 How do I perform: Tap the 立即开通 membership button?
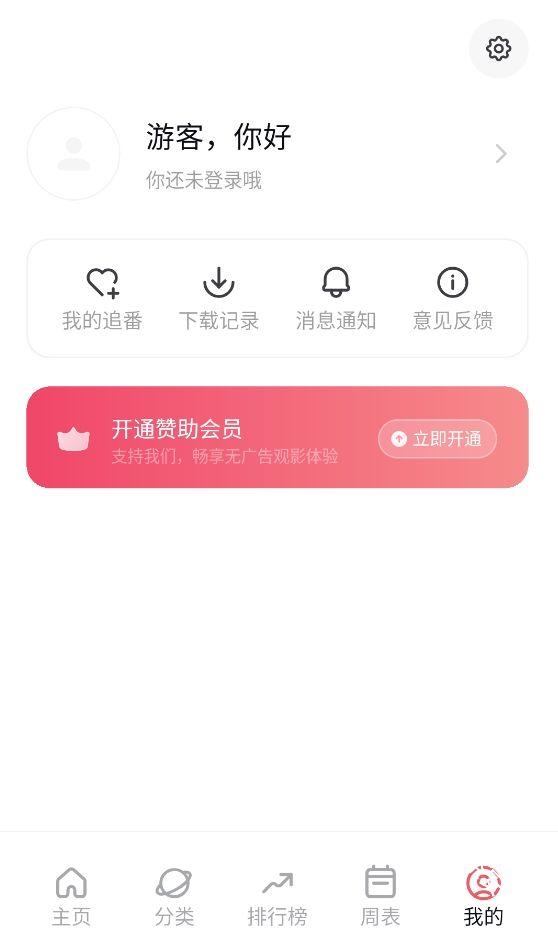(437, 439)
